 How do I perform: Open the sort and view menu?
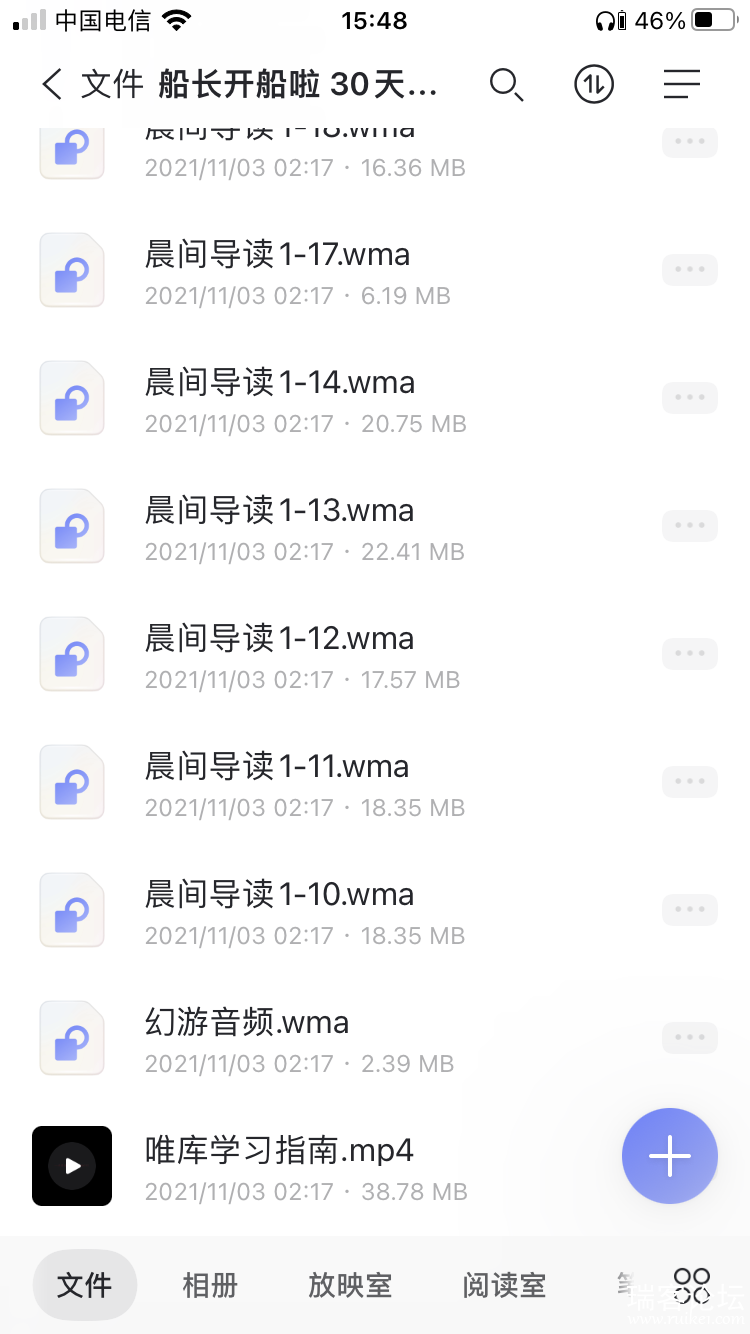pyautogui.click(x=682, y=85)
